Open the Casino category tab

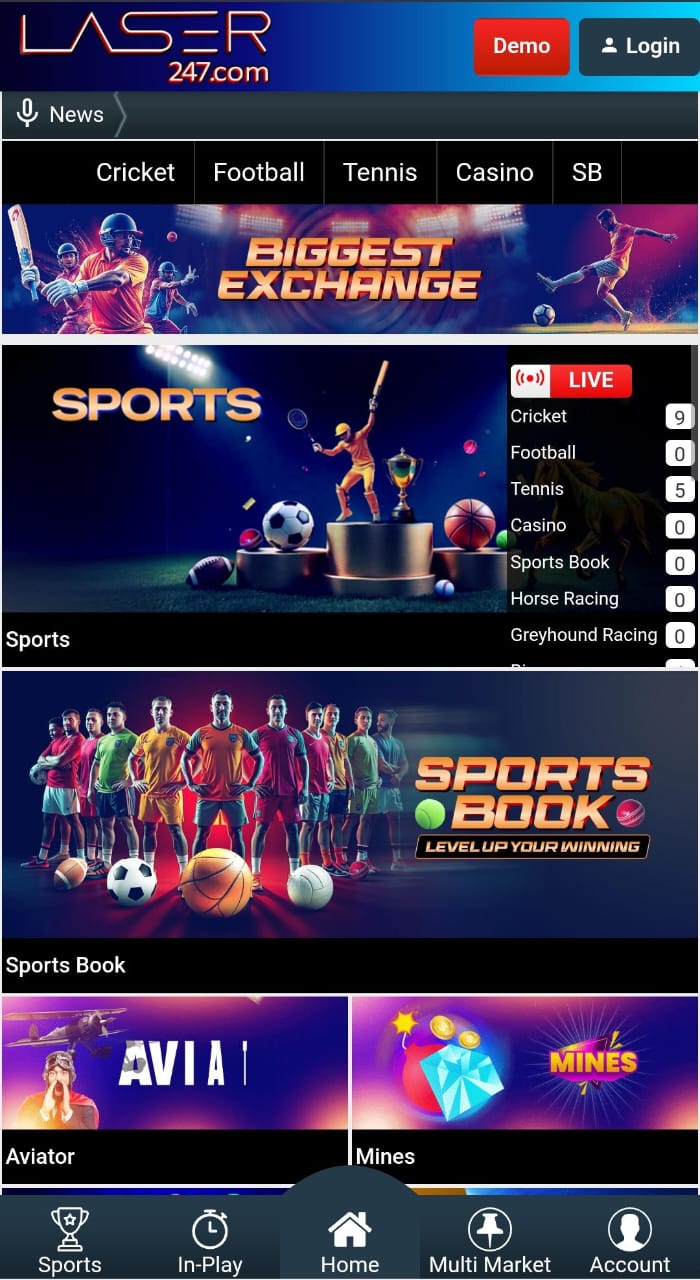(x=494, y=172)
